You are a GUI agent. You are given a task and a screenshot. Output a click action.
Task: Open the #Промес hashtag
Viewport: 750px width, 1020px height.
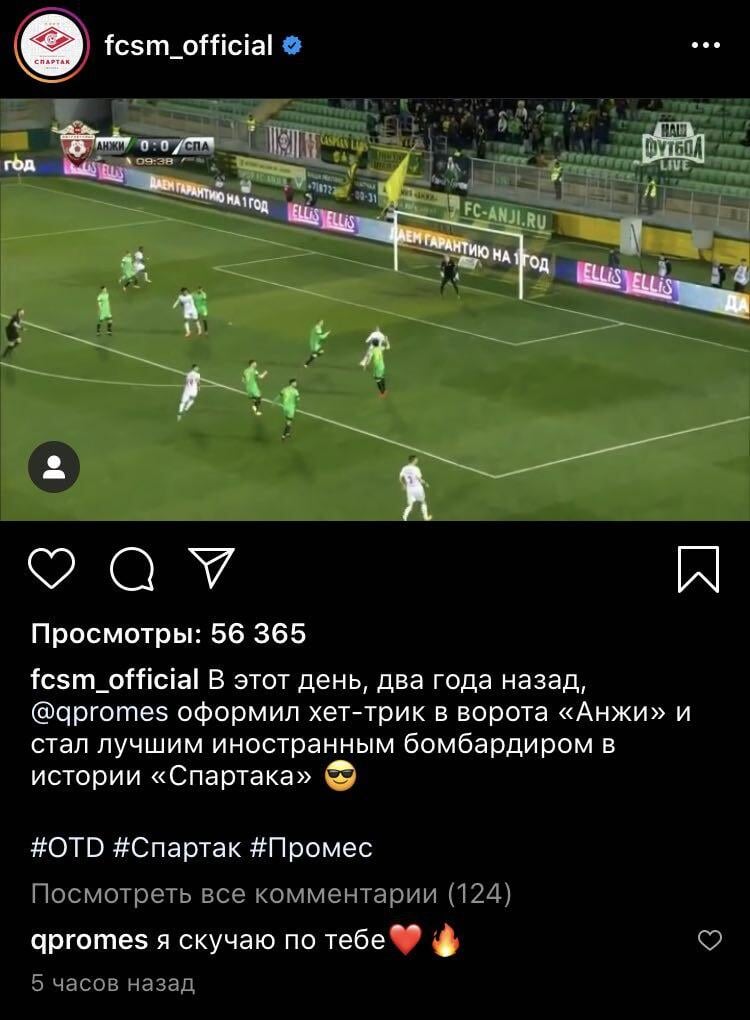[311, 848]
